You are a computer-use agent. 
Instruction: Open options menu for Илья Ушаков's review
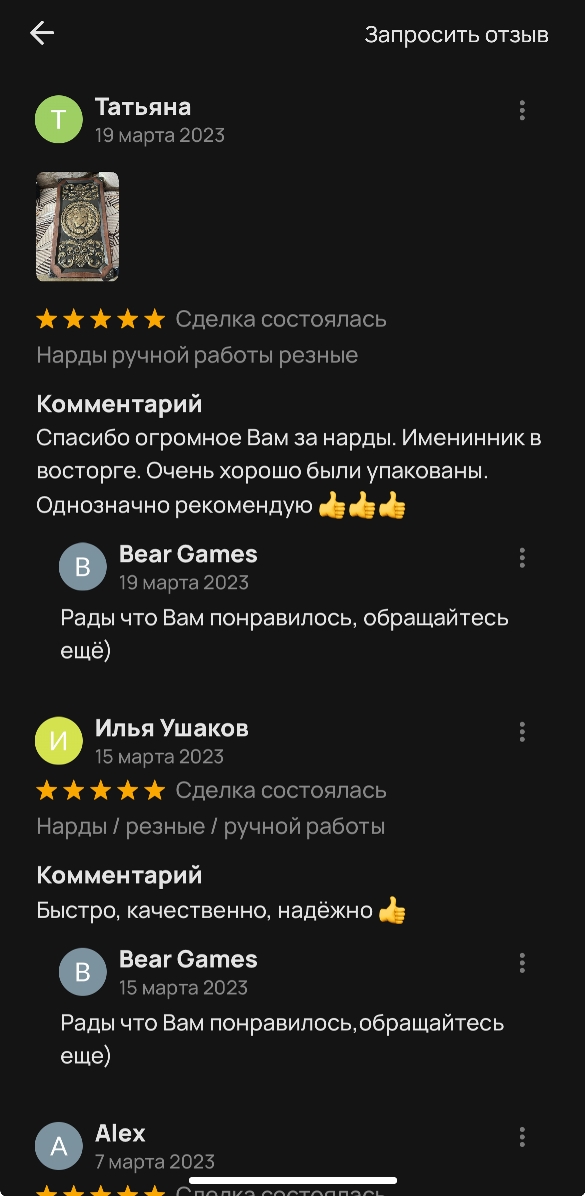522,732
